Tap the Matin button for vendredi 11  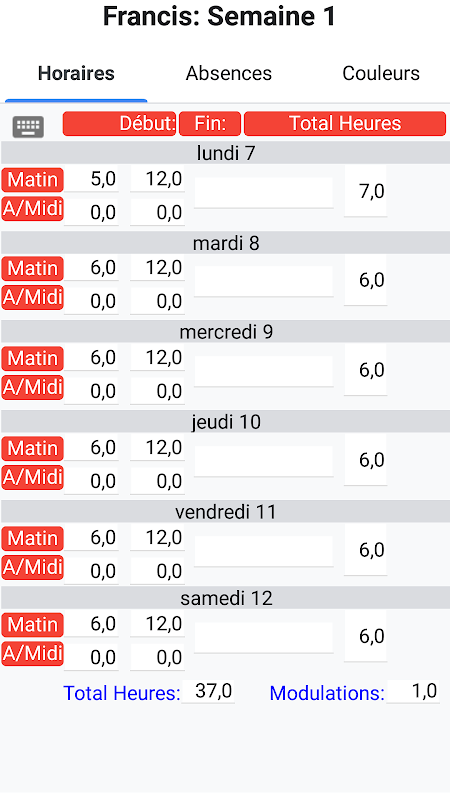[33, 538]
